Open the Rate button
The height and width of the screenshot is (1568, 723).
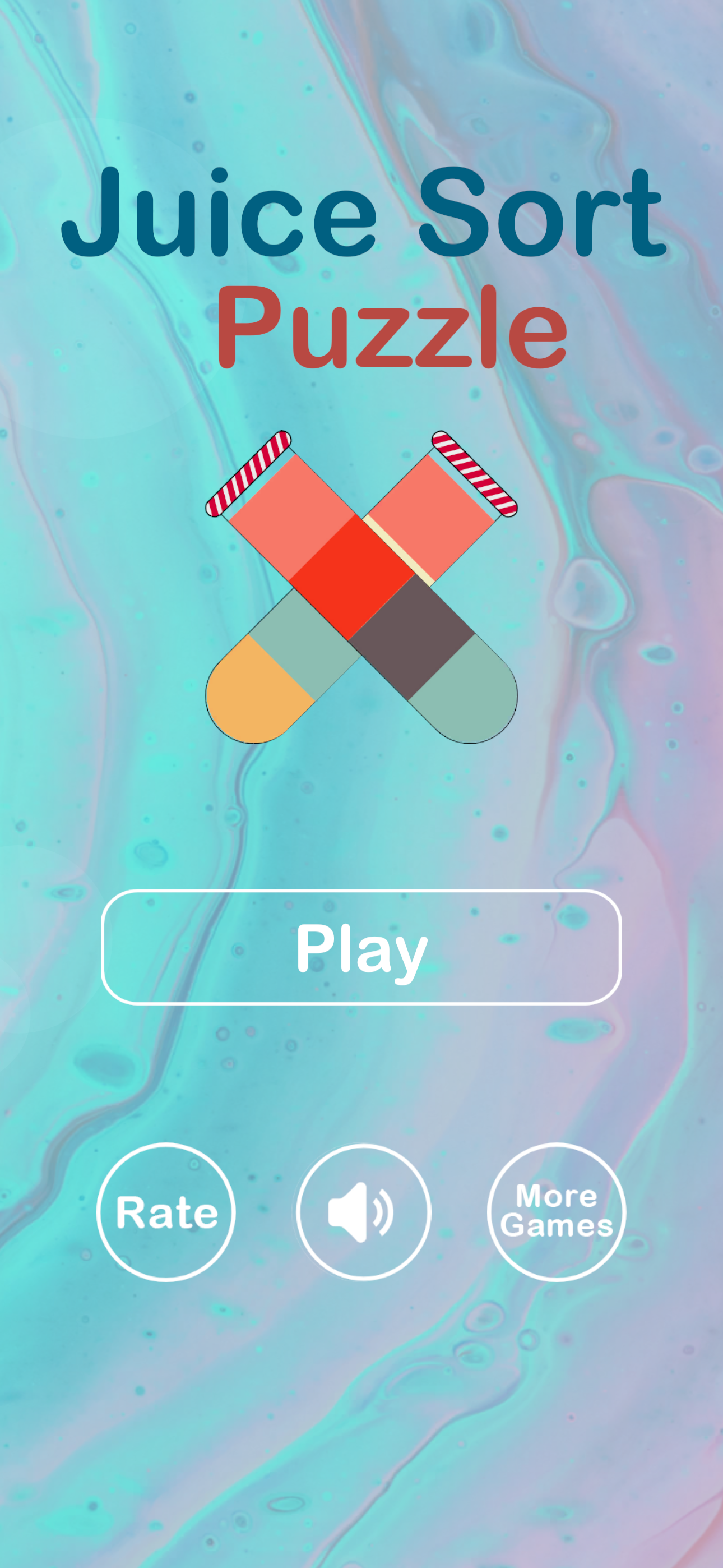coord(166,1212)
